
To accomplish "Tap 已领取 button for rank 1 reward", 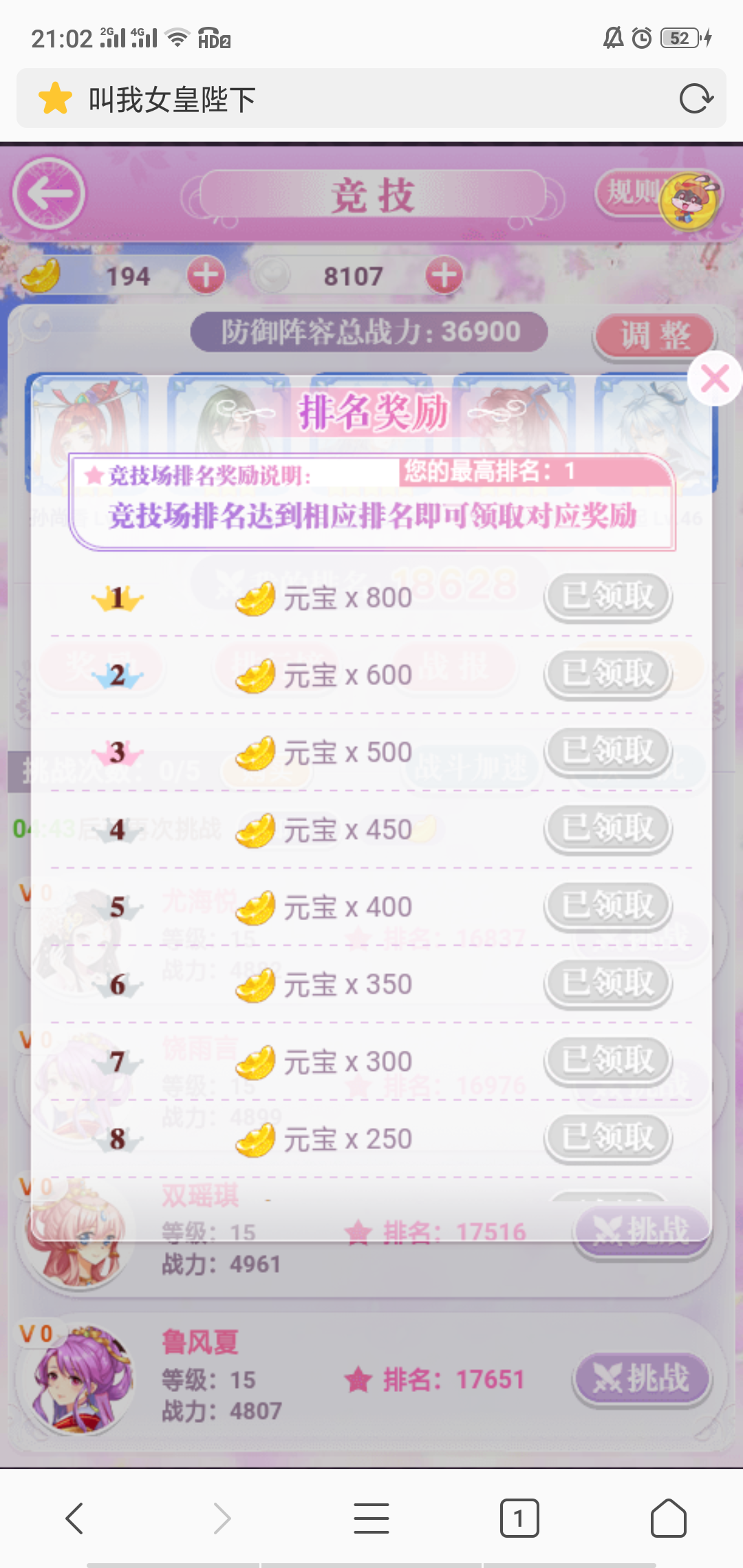I will coord(607,596).
